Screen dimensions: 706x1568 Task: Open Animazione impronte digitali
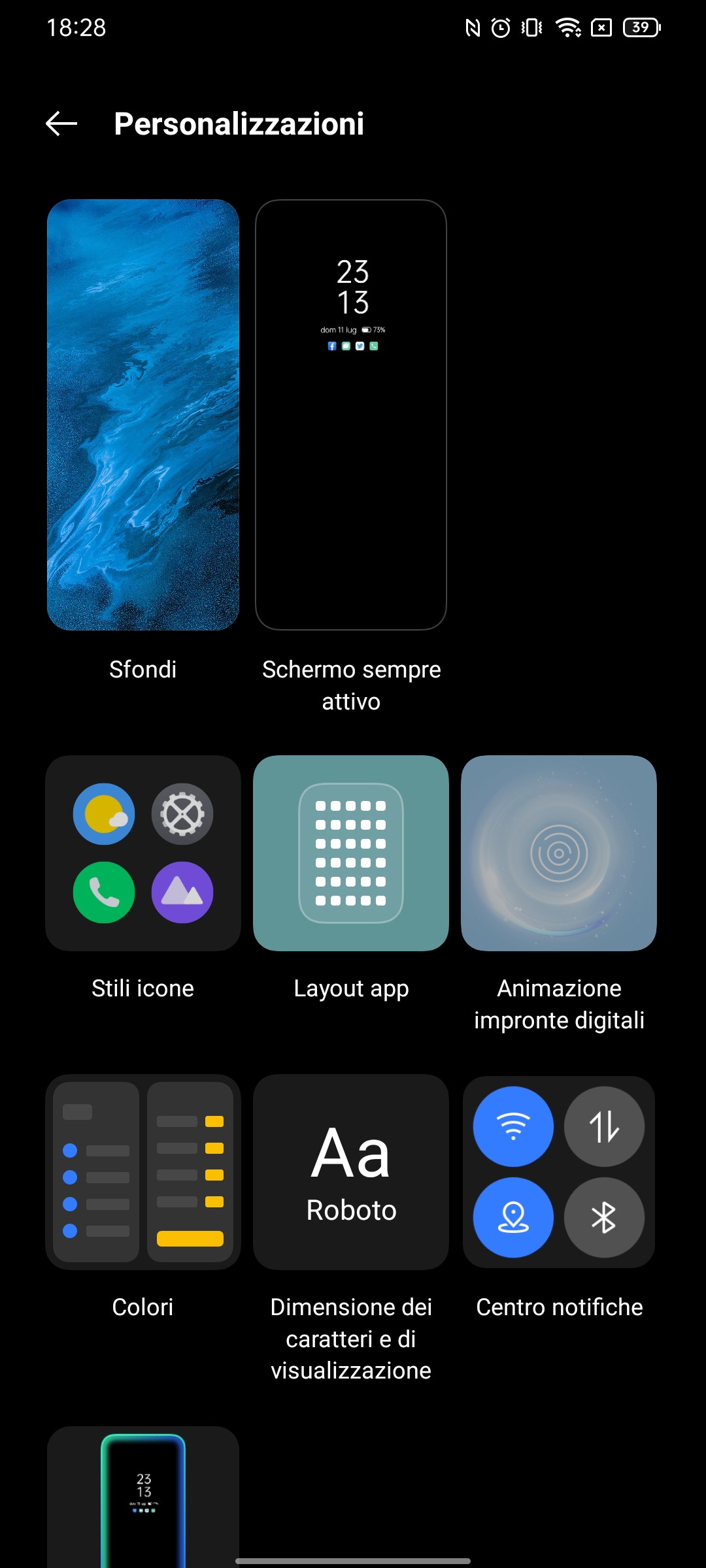(559, 853)
